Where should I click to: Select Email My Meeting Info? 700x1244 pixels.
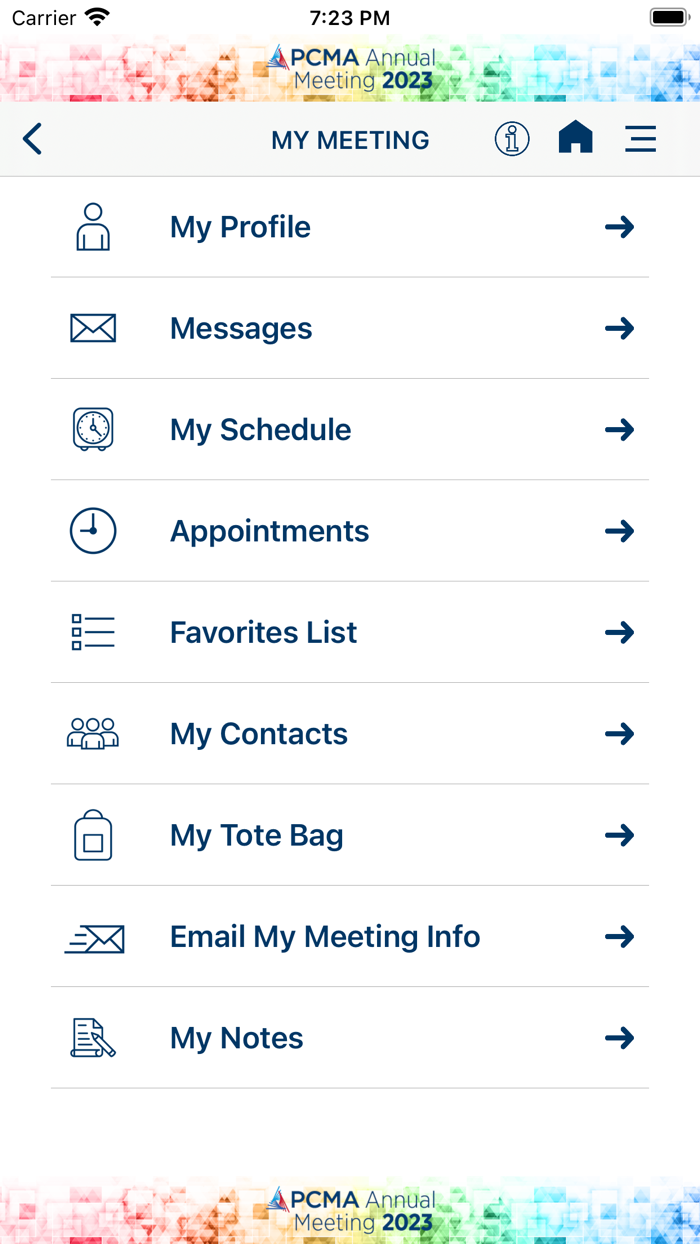tap(350, 937)
